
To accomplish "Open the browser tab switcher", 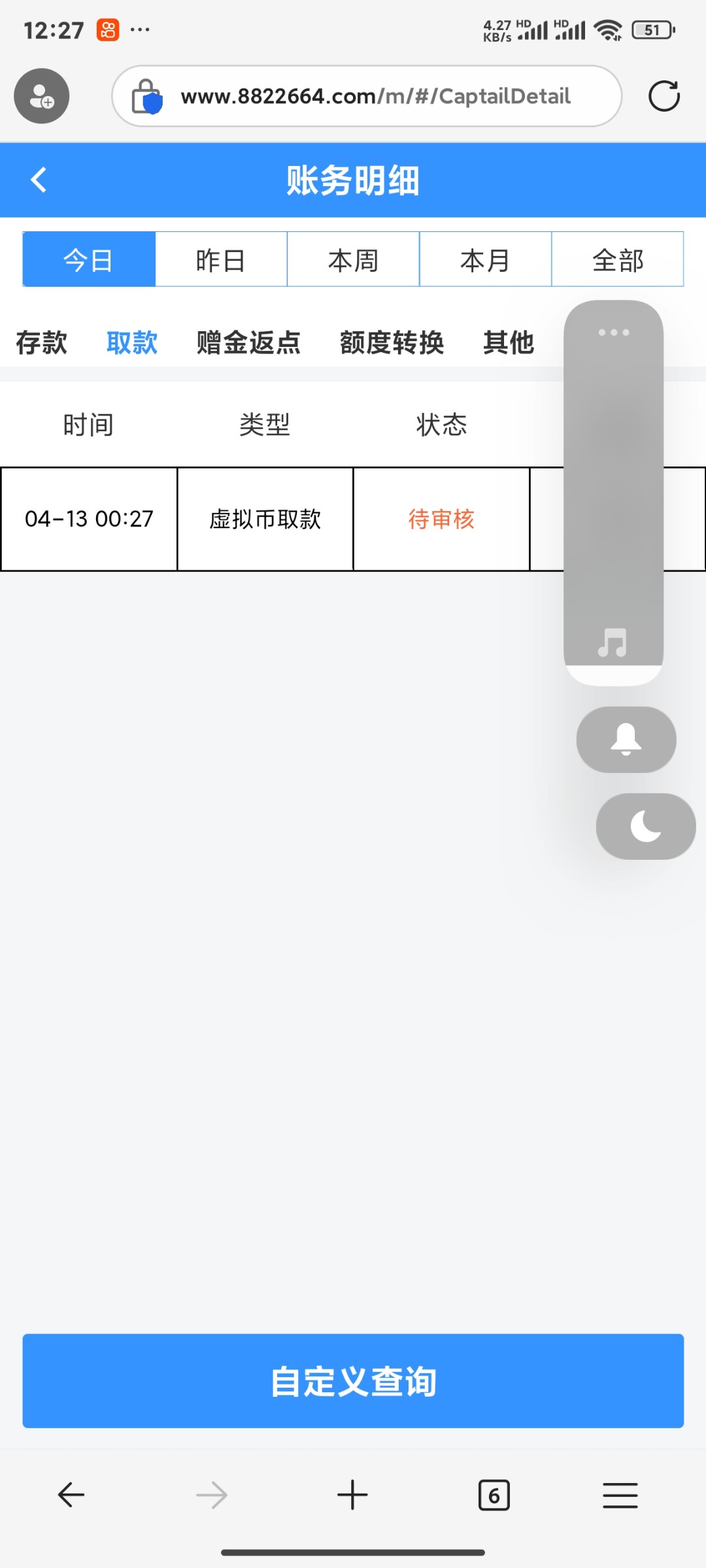I will click(x=494, y=1495).
